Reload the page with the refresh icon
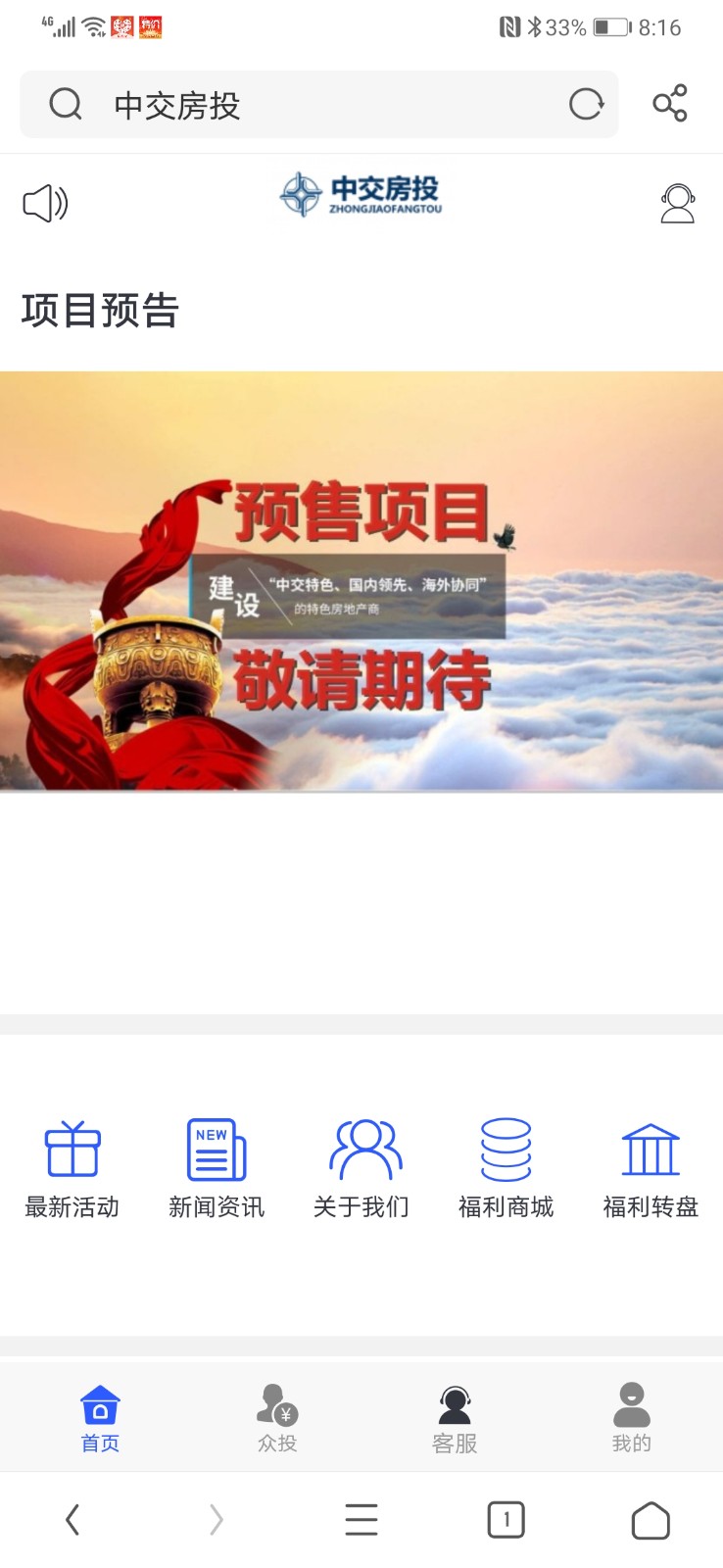 point(586,104)
